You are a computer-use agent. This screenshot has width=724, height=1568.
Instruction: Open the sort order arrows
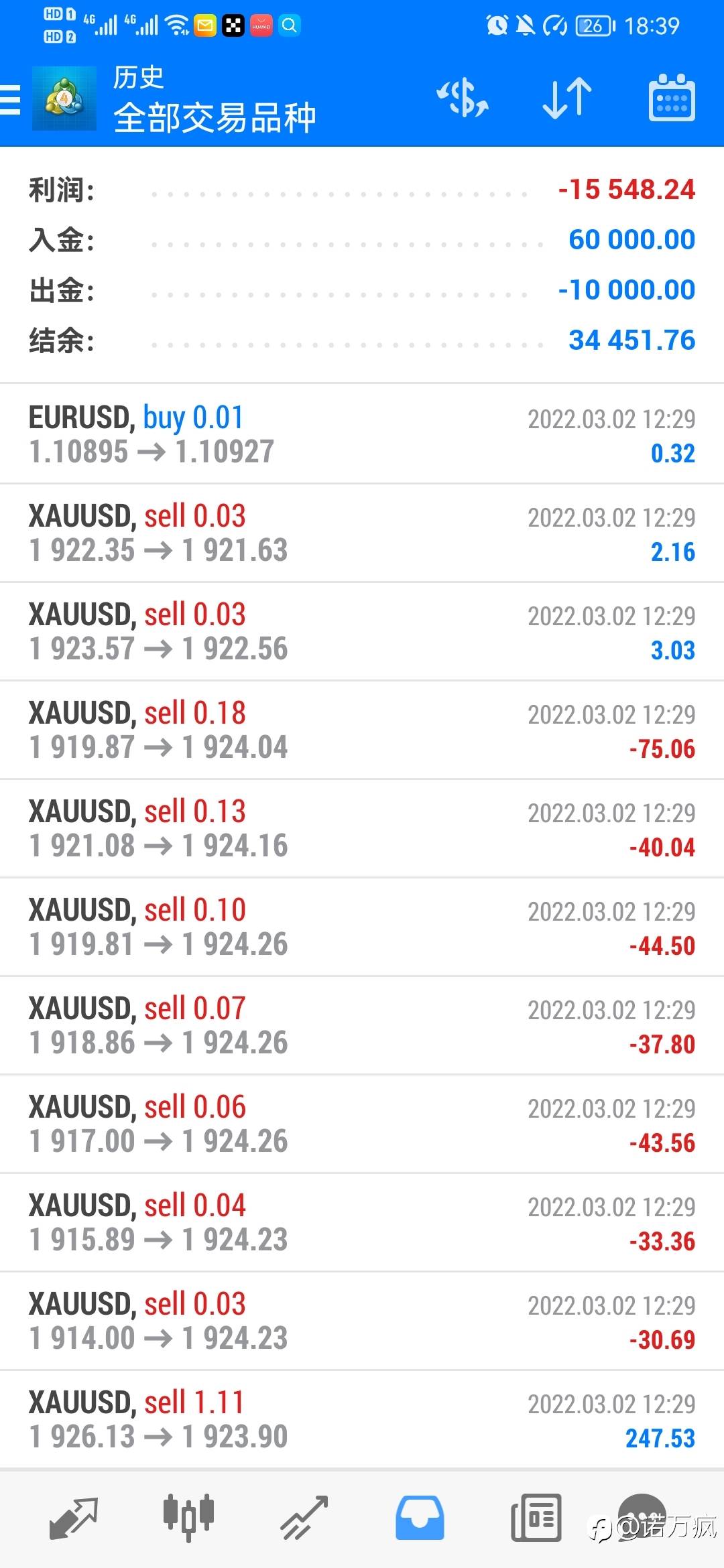(x=567, y=99)
